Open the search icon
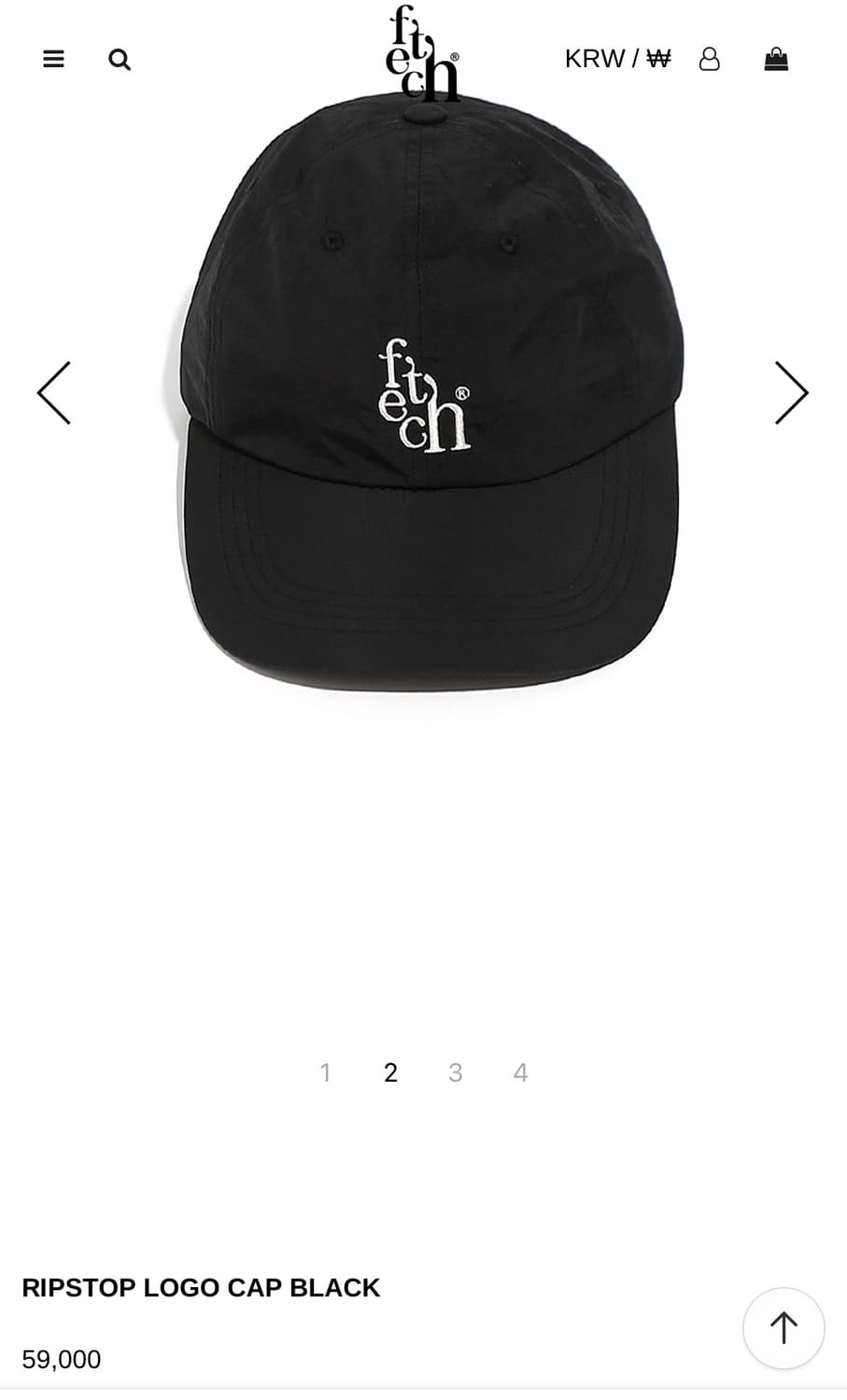 pyautogui.click(x=120, y=60)
